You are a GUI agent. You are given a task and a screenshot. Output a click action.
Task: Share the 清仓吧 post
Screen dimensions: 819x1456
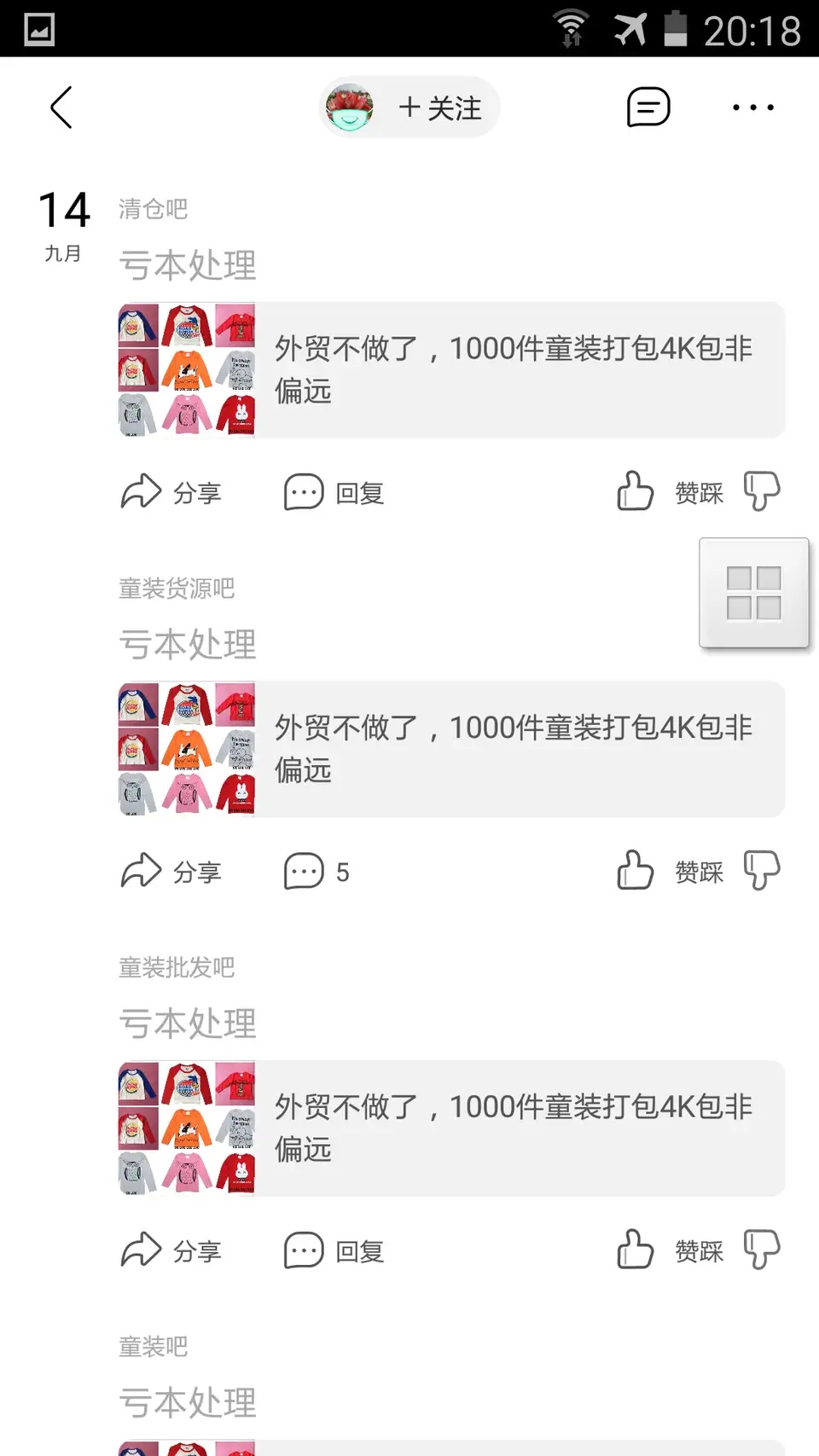click(171, 492)
